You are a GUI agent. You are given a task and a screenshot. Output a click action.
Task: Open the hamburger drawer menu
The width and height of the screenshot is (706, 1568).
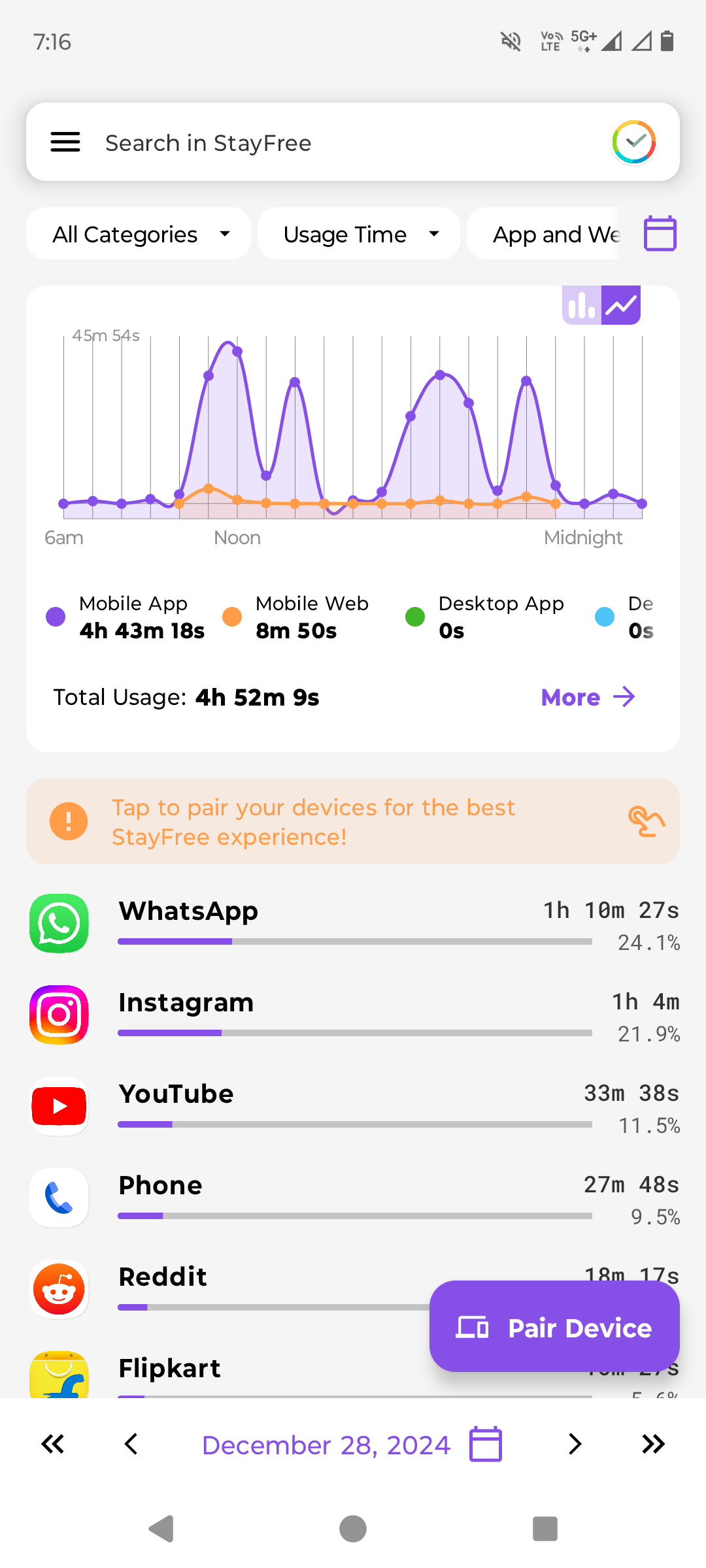(65, 142)
